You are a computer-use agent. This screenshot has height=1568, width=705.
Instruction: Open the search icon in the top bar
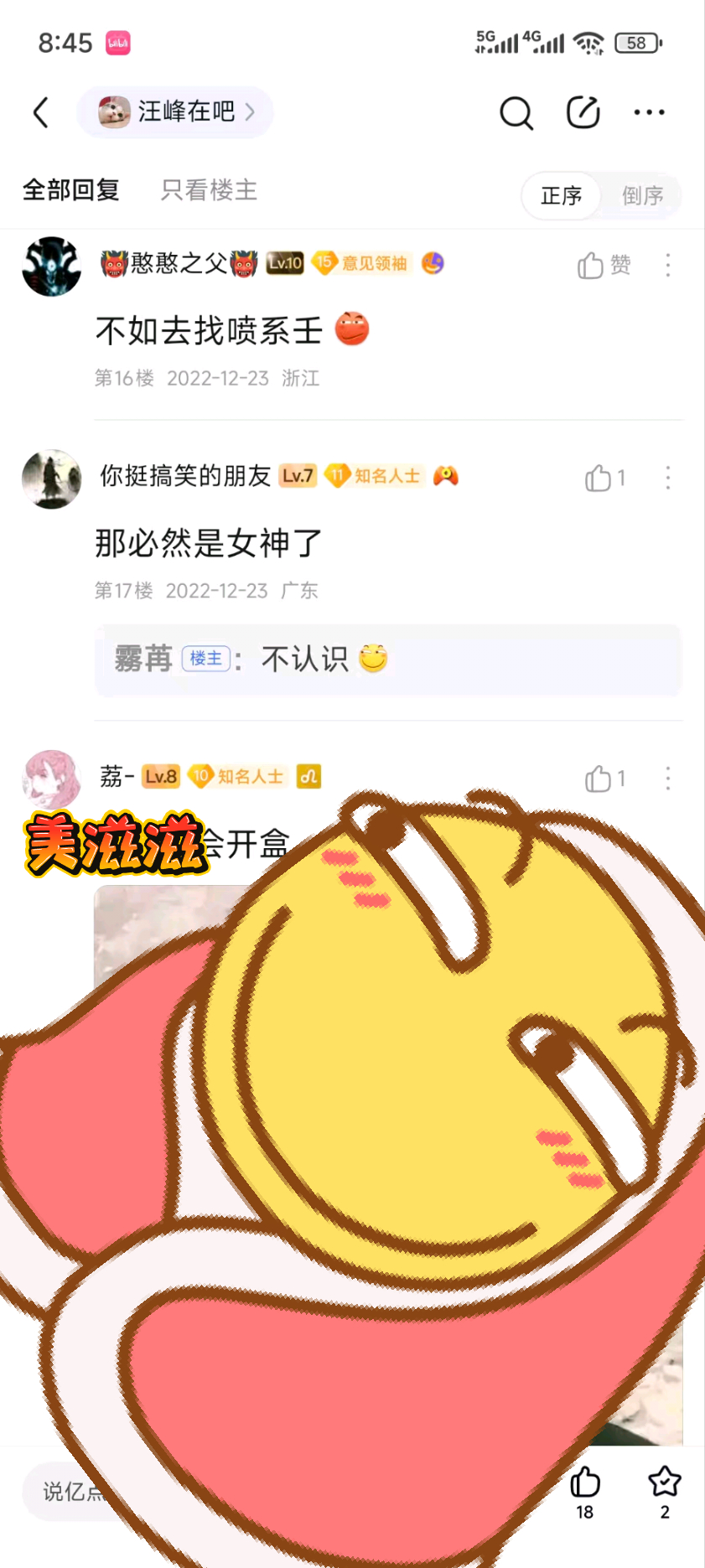click(x=516, y=112)
